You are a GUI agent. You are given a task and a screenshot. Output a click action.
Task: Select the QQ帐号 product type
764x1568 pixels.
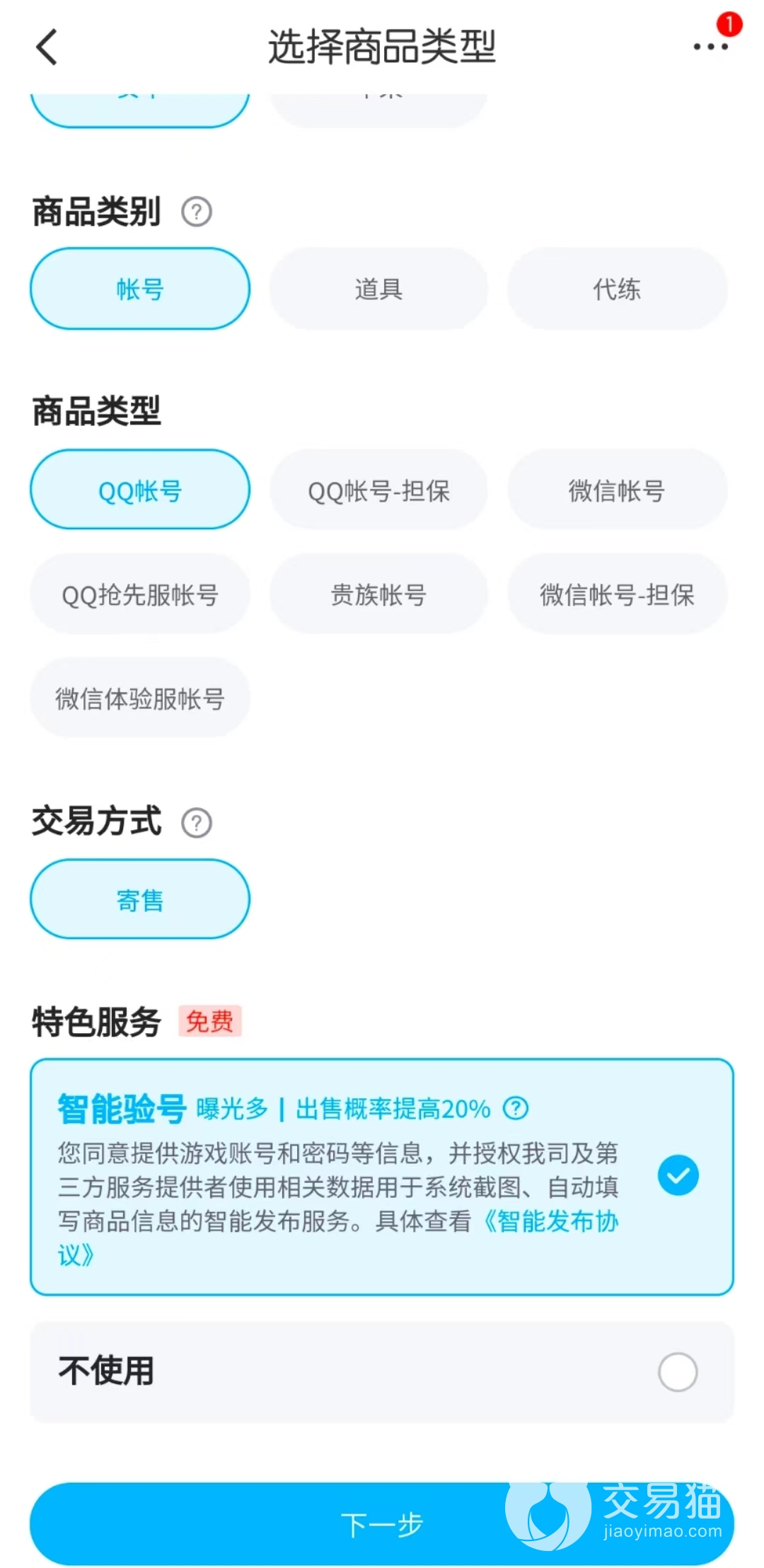(140, 490)
